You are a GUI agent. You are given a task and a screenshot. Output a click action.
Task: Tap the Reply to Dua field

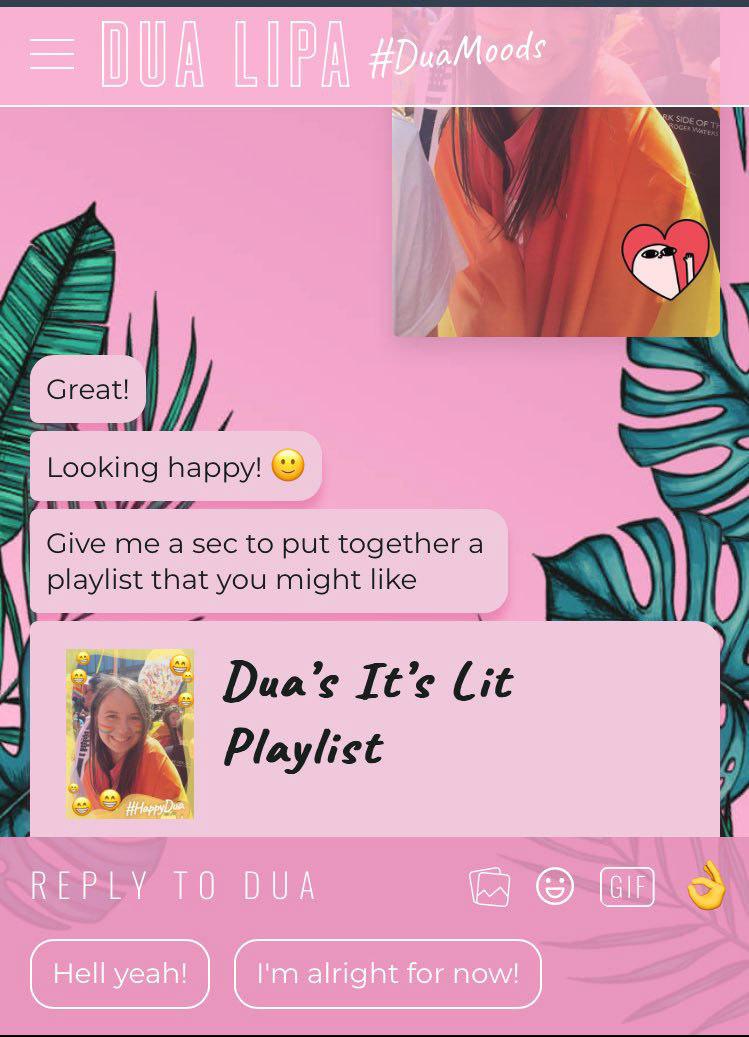(174, 886)
